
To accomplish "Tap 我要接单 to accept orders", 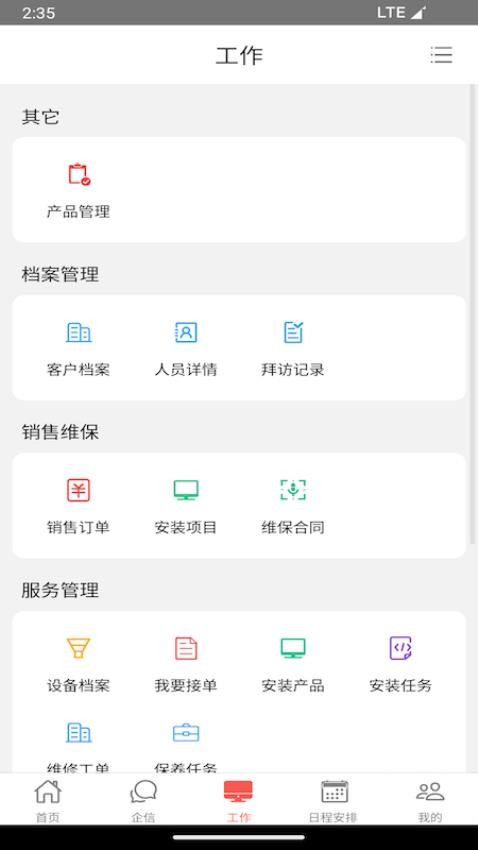I will (186, 665).
